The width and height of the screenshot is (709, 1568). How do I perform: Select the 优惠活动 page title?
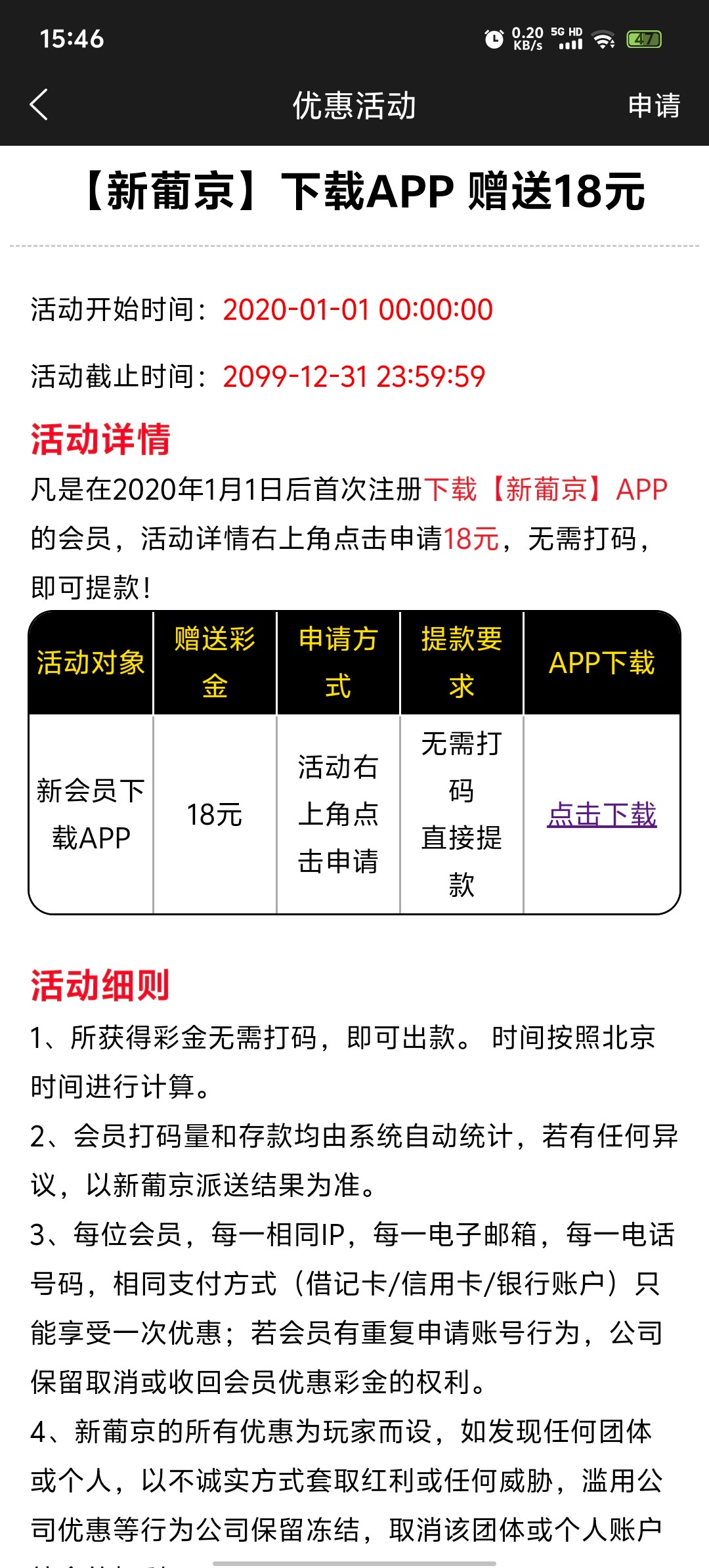354,105
